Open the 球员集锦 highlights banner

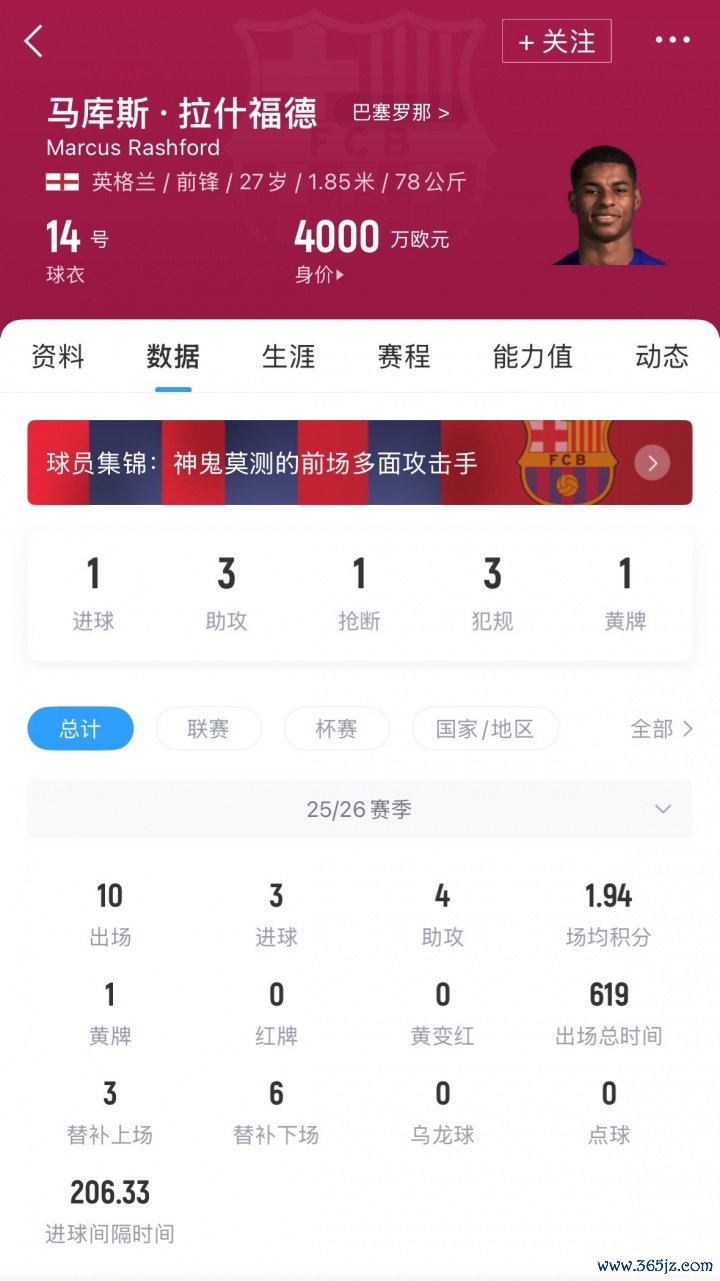[x=360, y=463]
